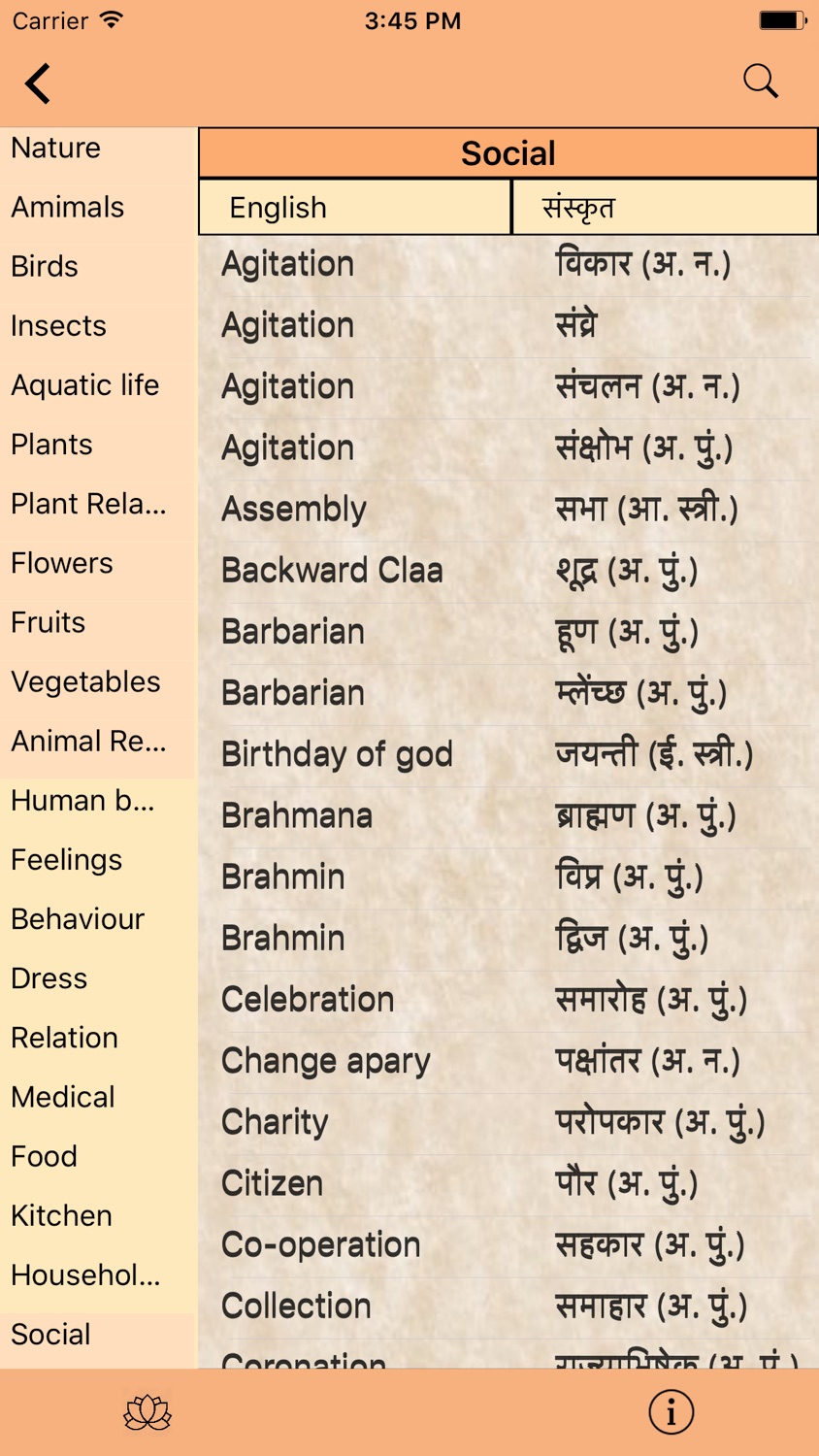Switch to the Plants category
Viewport: 819px width, 1456px height.
[x=99, y=445]
